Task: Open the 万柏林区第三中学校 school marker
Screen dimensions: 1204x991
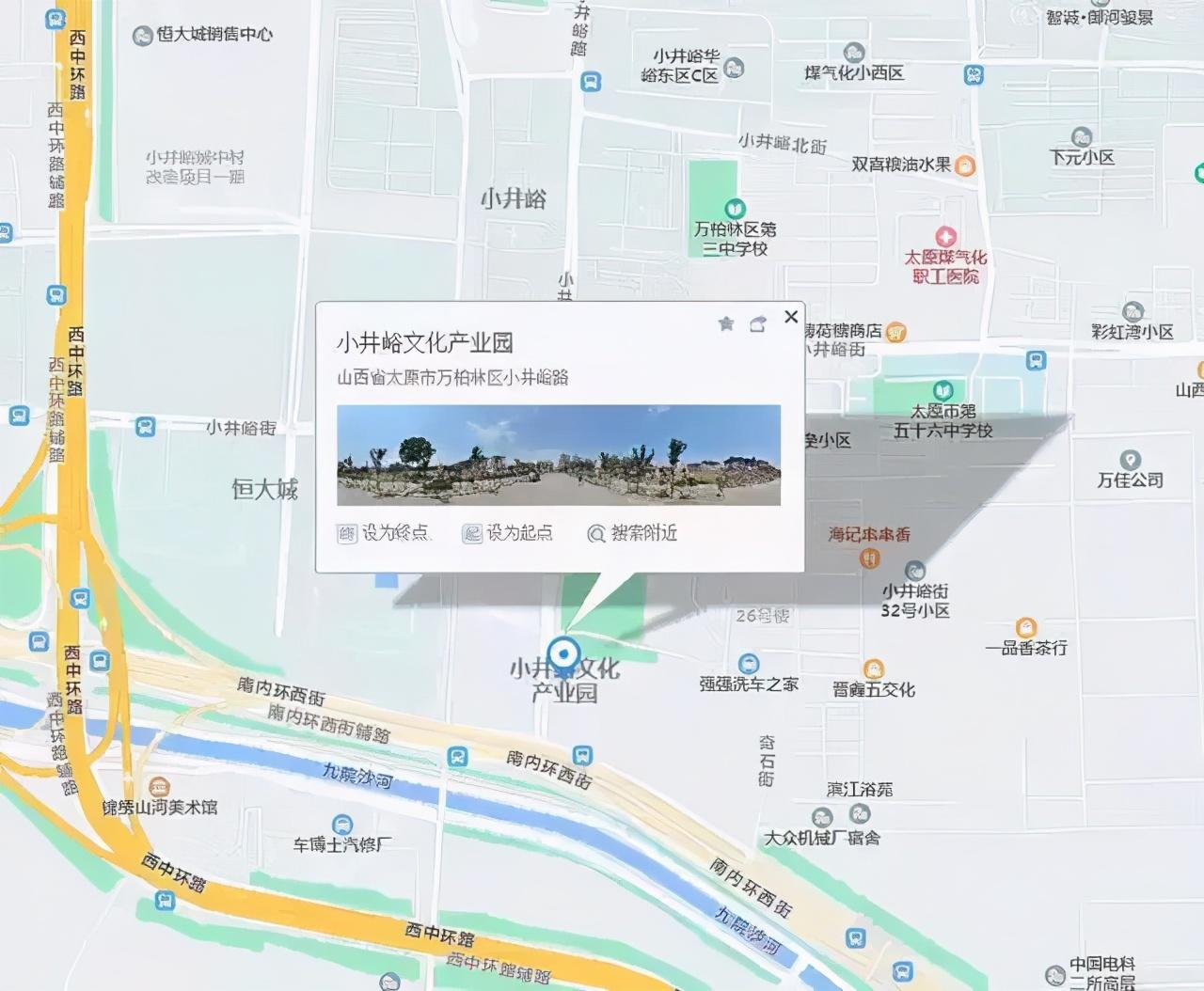Action: click(735, 208)
